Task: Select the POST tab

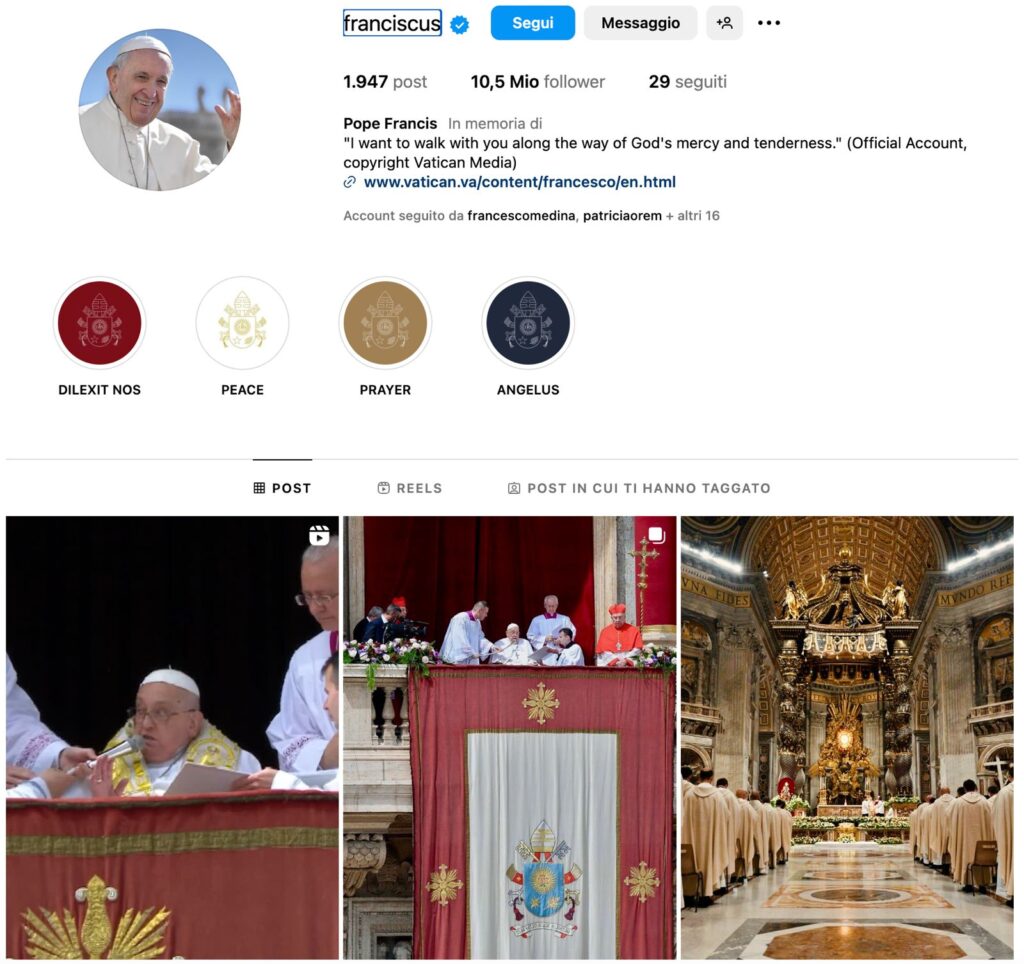Action: (282, 488)
